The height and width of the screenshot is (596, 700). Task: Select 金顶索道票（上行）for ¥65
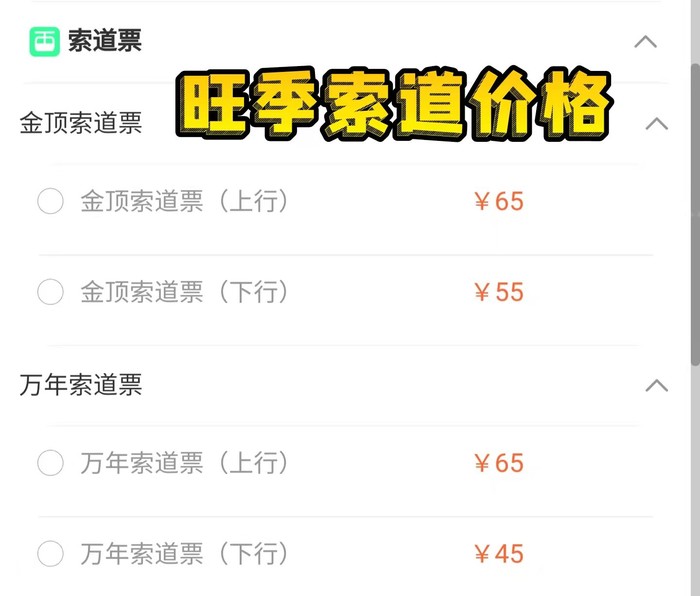50,202
